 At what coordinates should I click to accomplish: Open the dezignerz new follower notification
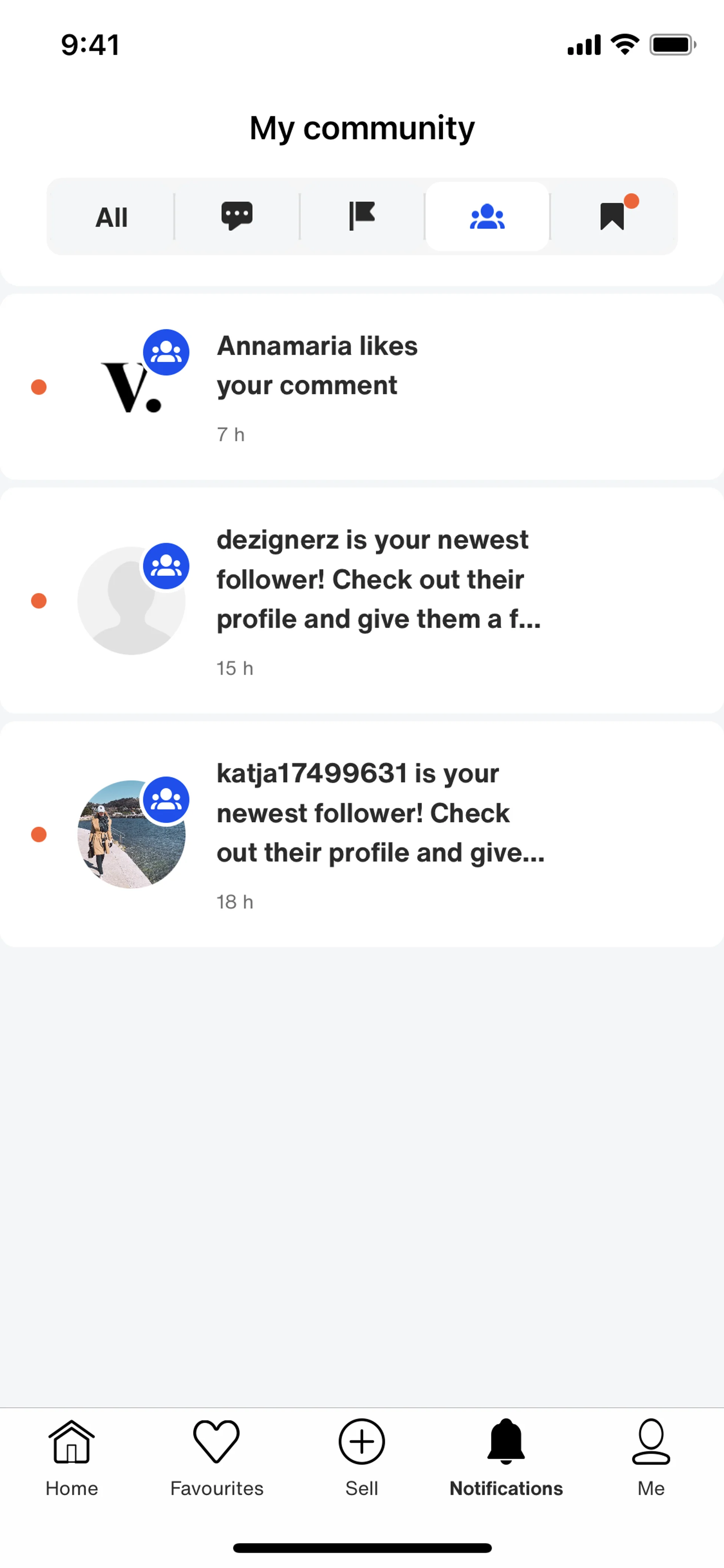[361, 600]
